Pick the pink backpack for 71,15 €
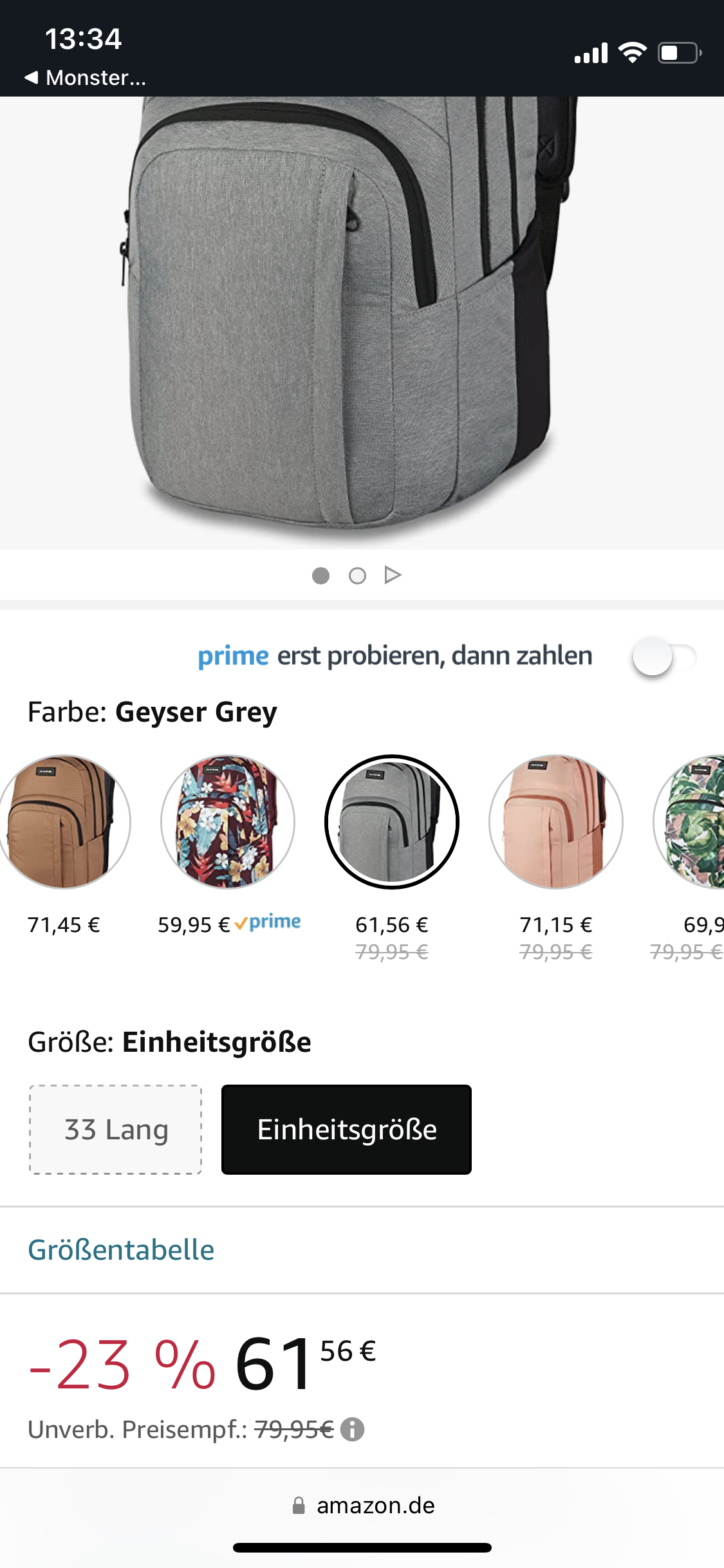Viewport: 724px width, 1568px height. pyautogui.click(x=556, y=822)
